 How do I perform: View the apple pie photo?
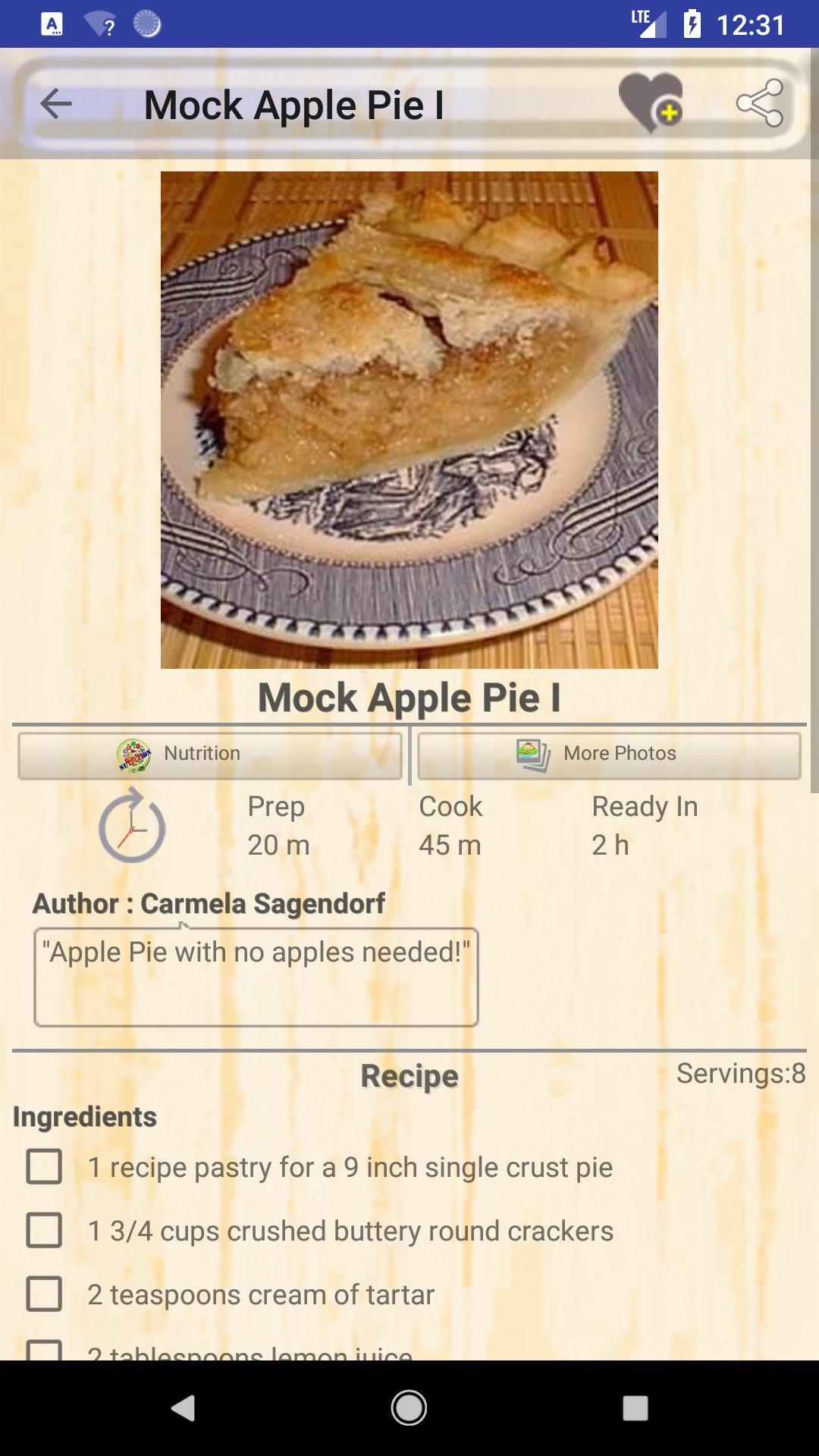click(409, 419)
